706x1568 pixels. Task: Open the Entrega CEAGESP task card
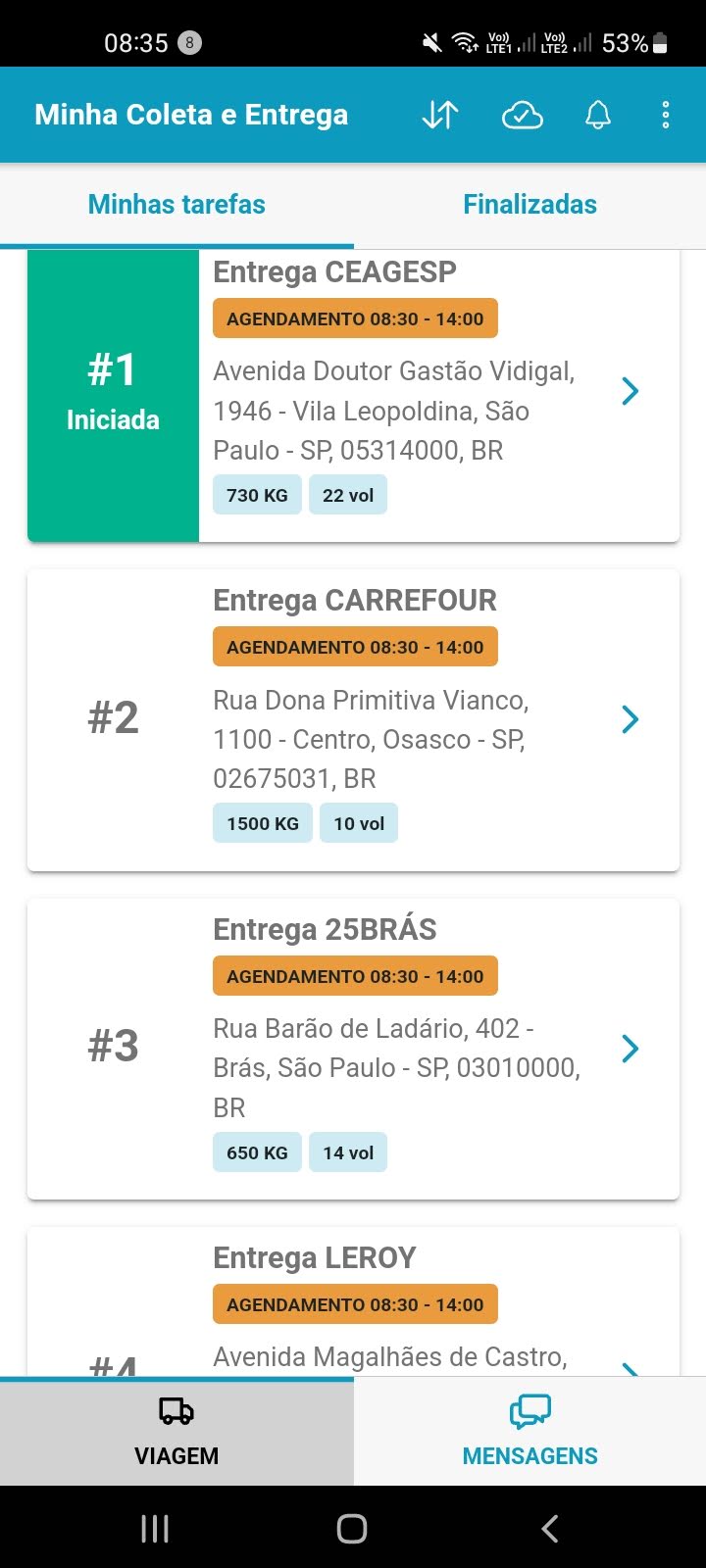[353, 395]
